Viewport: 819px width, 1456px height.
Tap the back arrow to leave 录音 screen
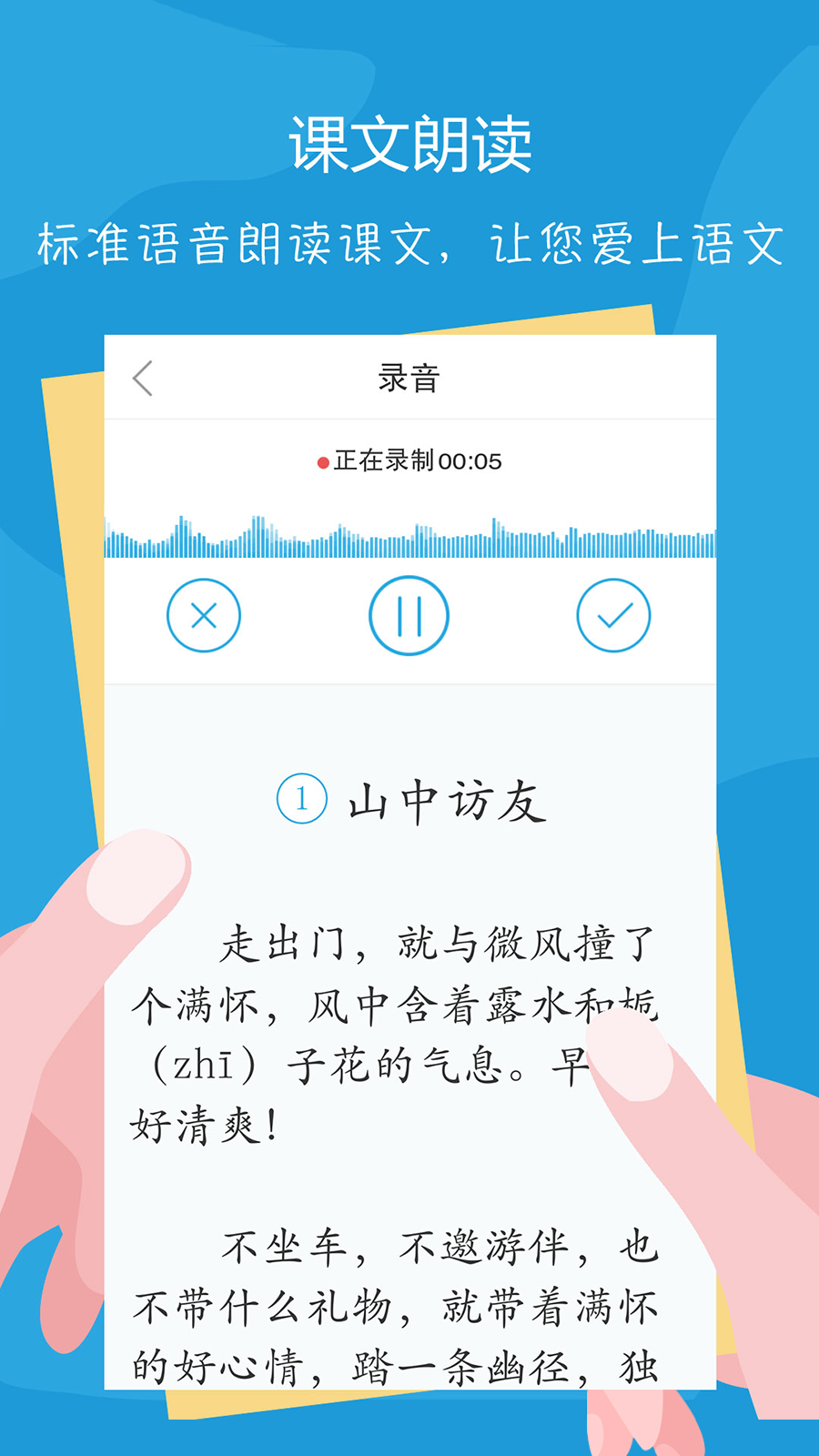coord(143,378)
